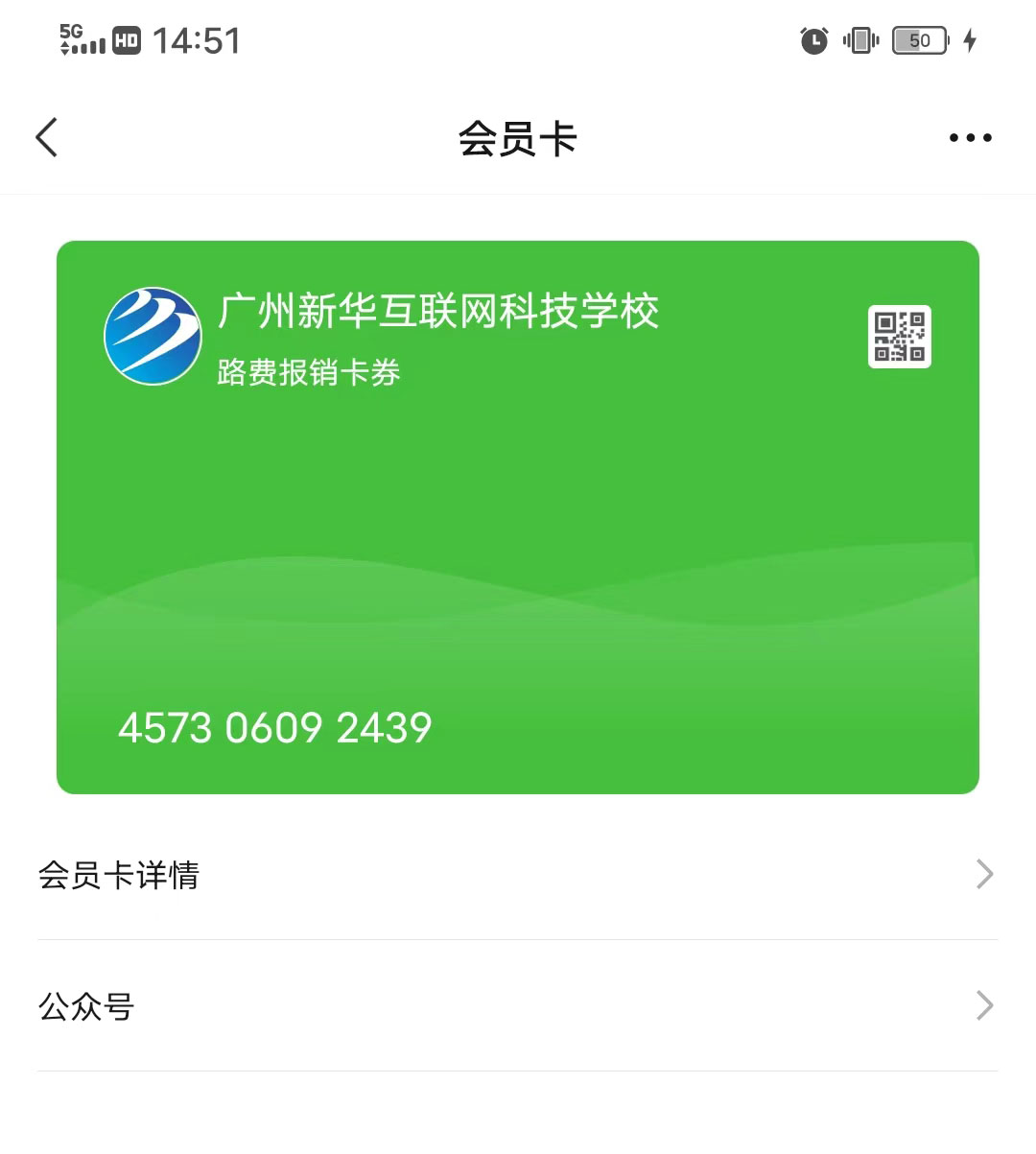
Task: Tap the battery level indicator showing 50
Action: pyautogui.click(x=918, y=40)
